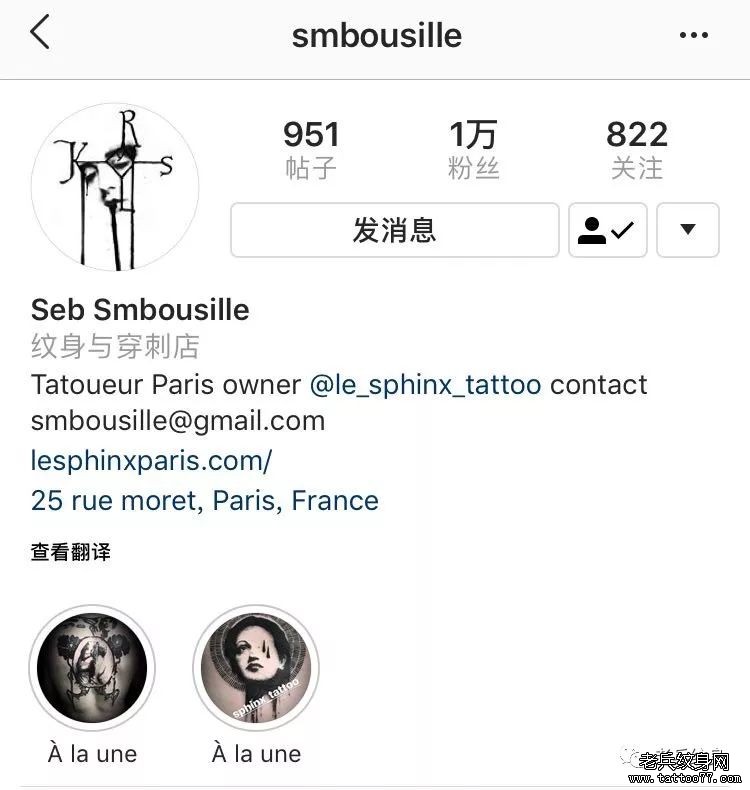The image size is (750, 790).
Task: Go back using the top-left arrow
Action: (x=40, y=34)
